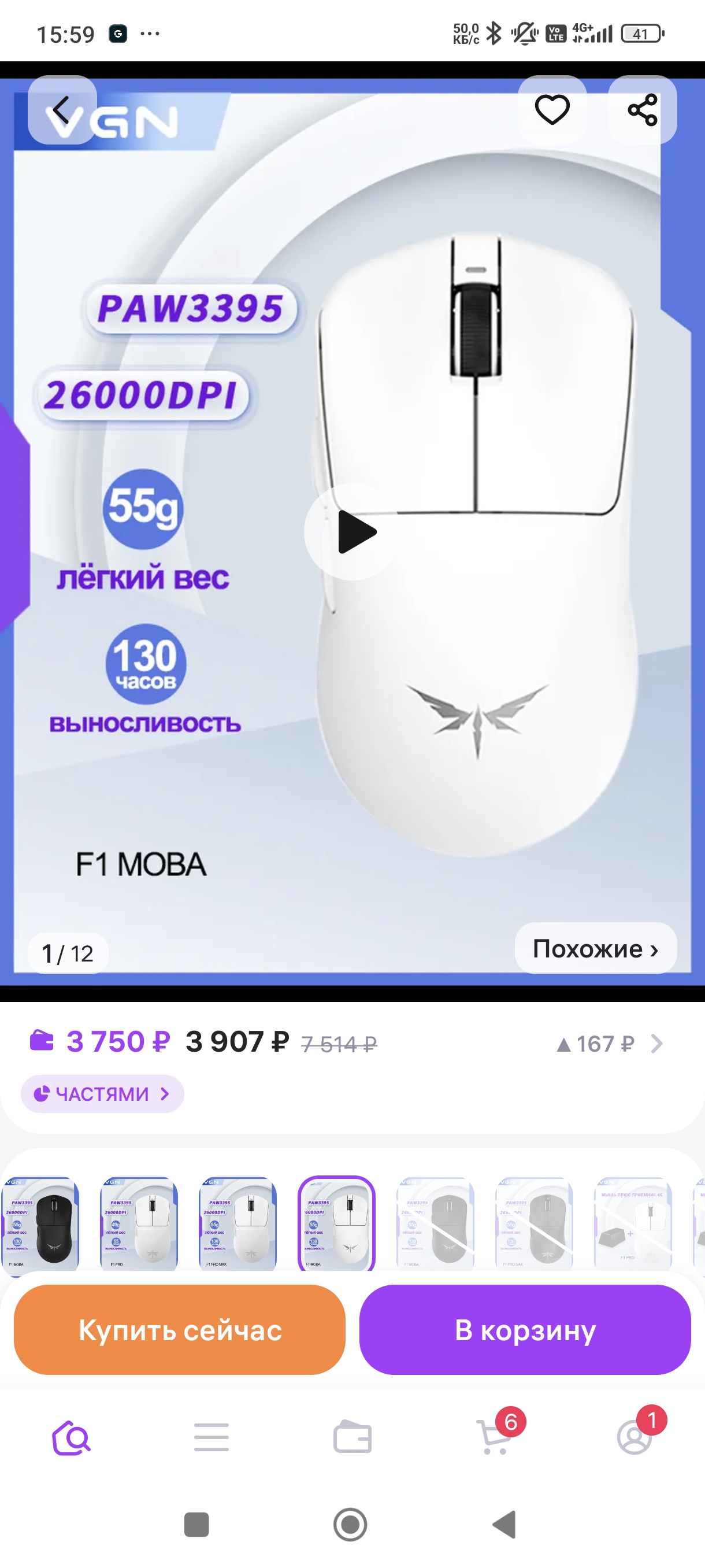Screen dimensions: 705x1568
Task: Tap the ЧАСТЯМИ installment chip
Action: tap(102, 1094)
